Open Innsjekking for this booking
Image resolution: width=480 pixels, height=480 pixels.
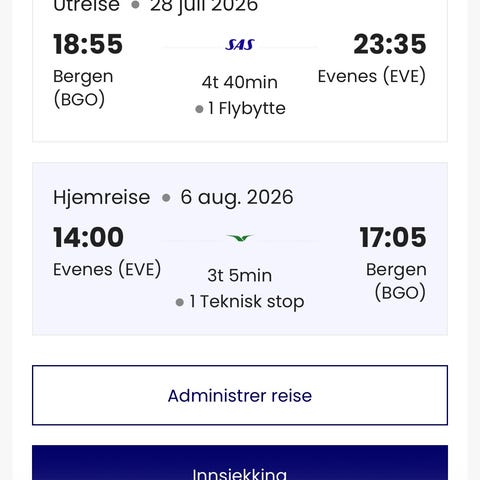pyautogui.click(x=240, y=463)
